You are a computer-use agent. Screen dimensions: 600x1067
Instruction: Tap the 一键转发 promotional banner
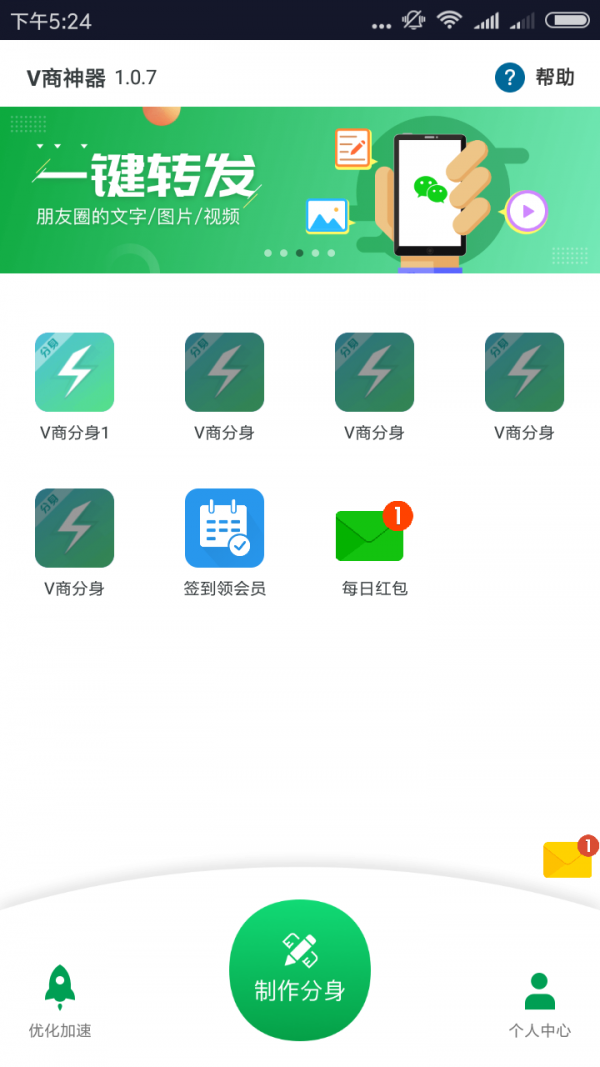[300, 190]
